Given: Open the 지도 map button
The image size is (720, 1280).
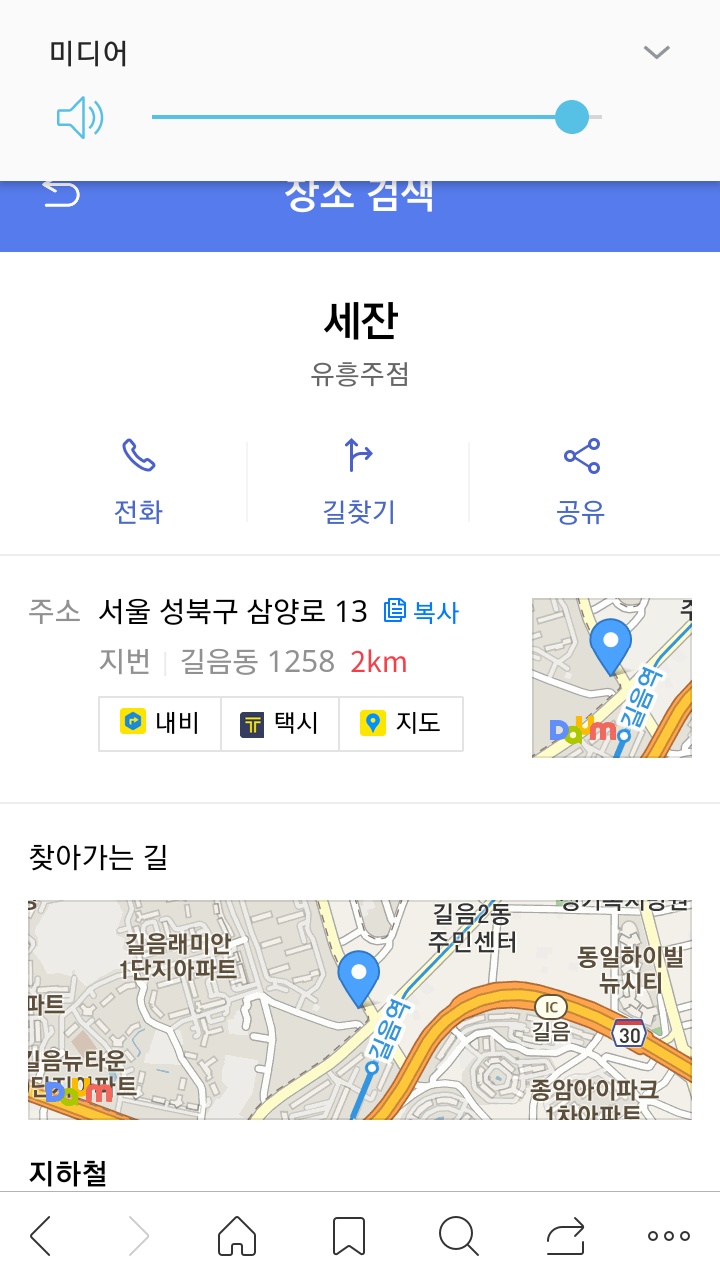Looking at the screenshot, I should click(x=401, y=723).
